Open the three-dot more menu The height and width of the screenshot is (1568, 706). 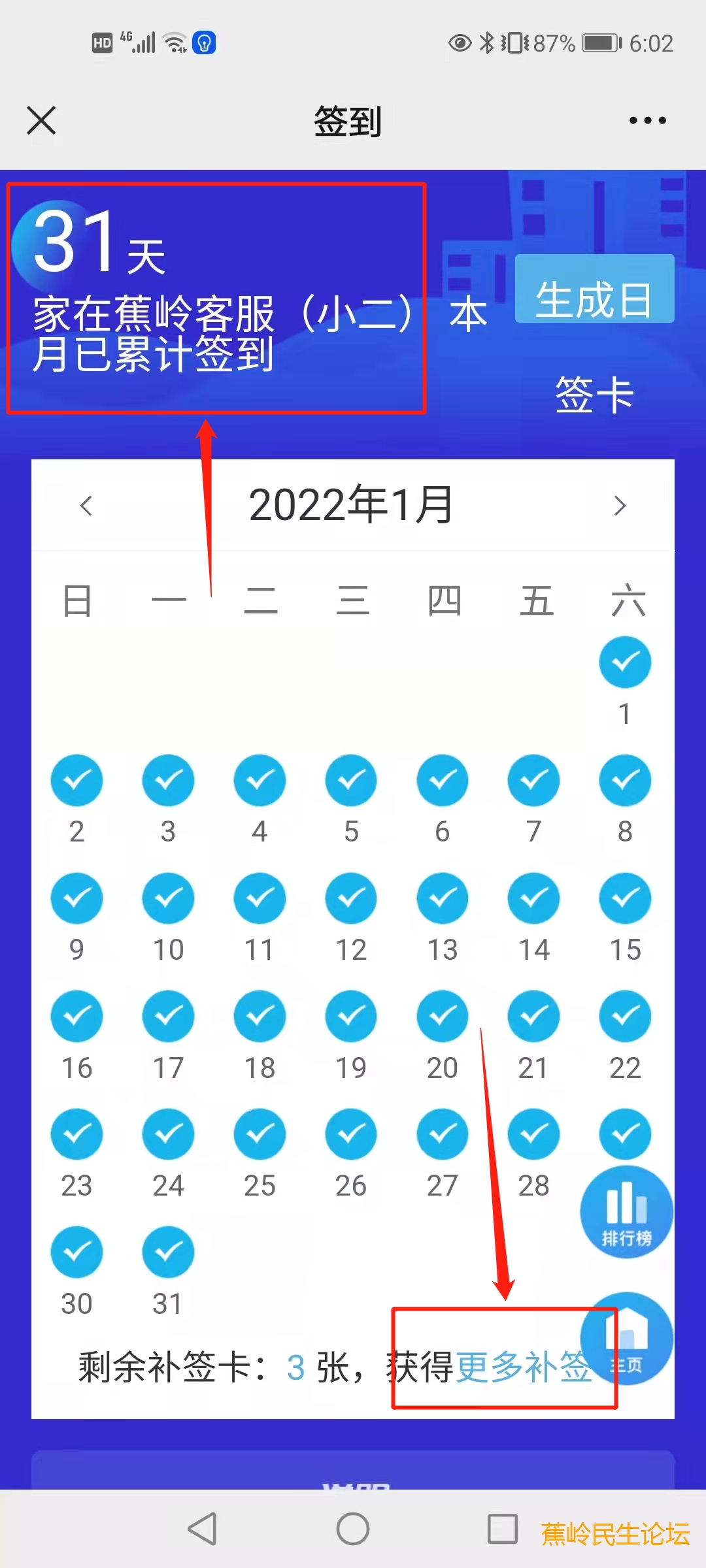point(647,121)
